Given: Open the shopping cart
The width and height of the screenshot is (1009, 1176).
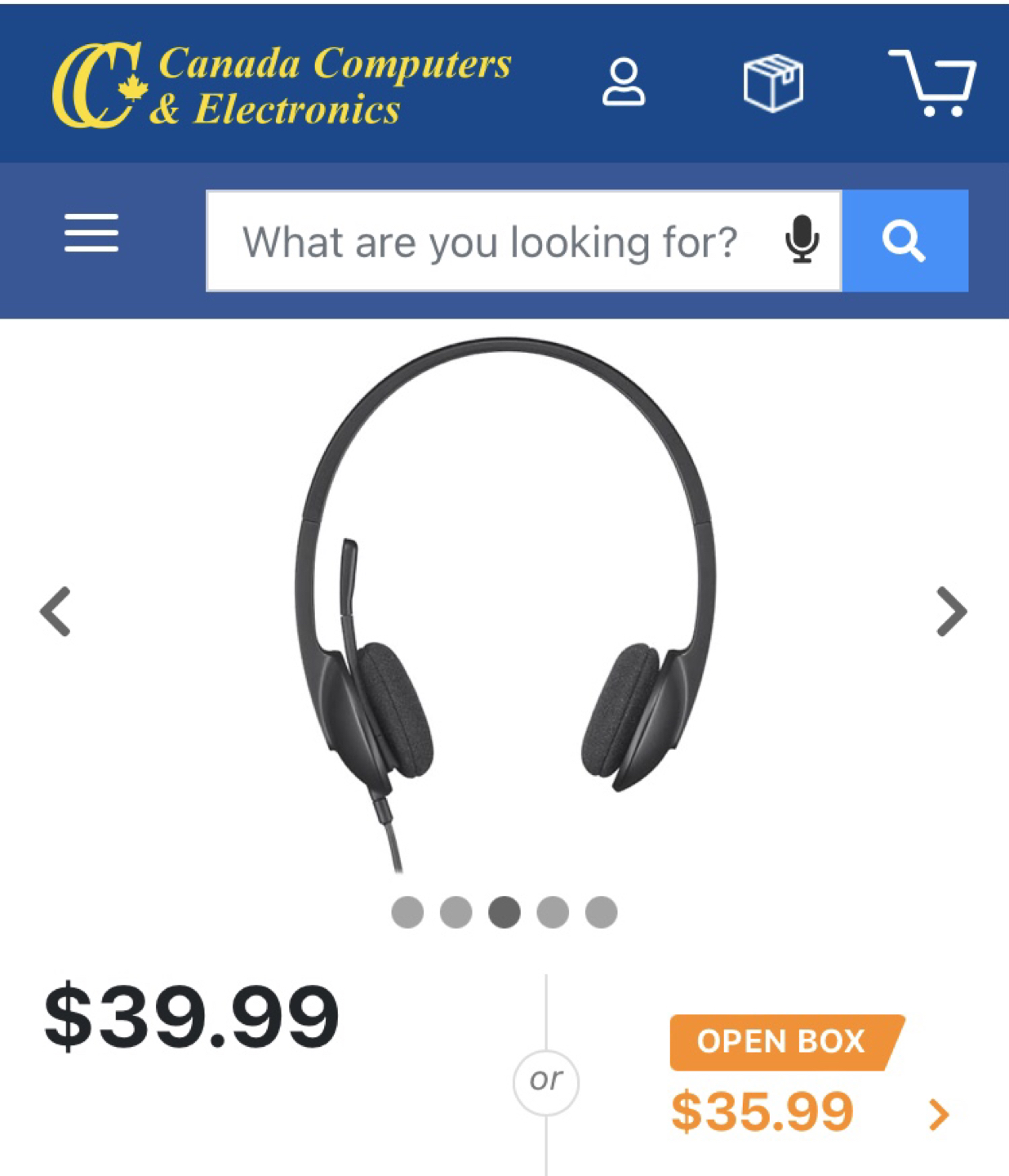Looking at the screenshot, I should pyautogui.click(x=933, y=82).
